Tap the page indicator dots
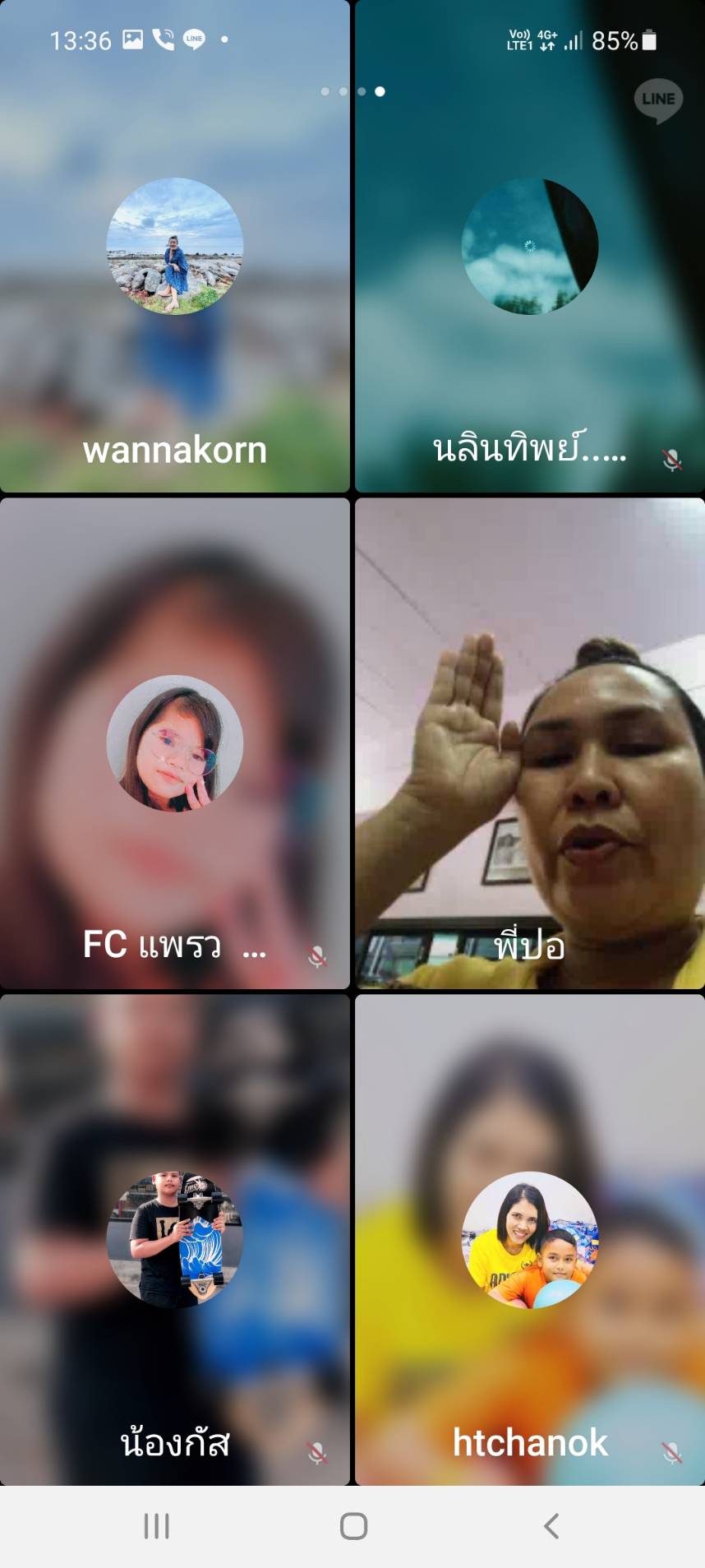Screen dimensions: 705x1568 352,91
